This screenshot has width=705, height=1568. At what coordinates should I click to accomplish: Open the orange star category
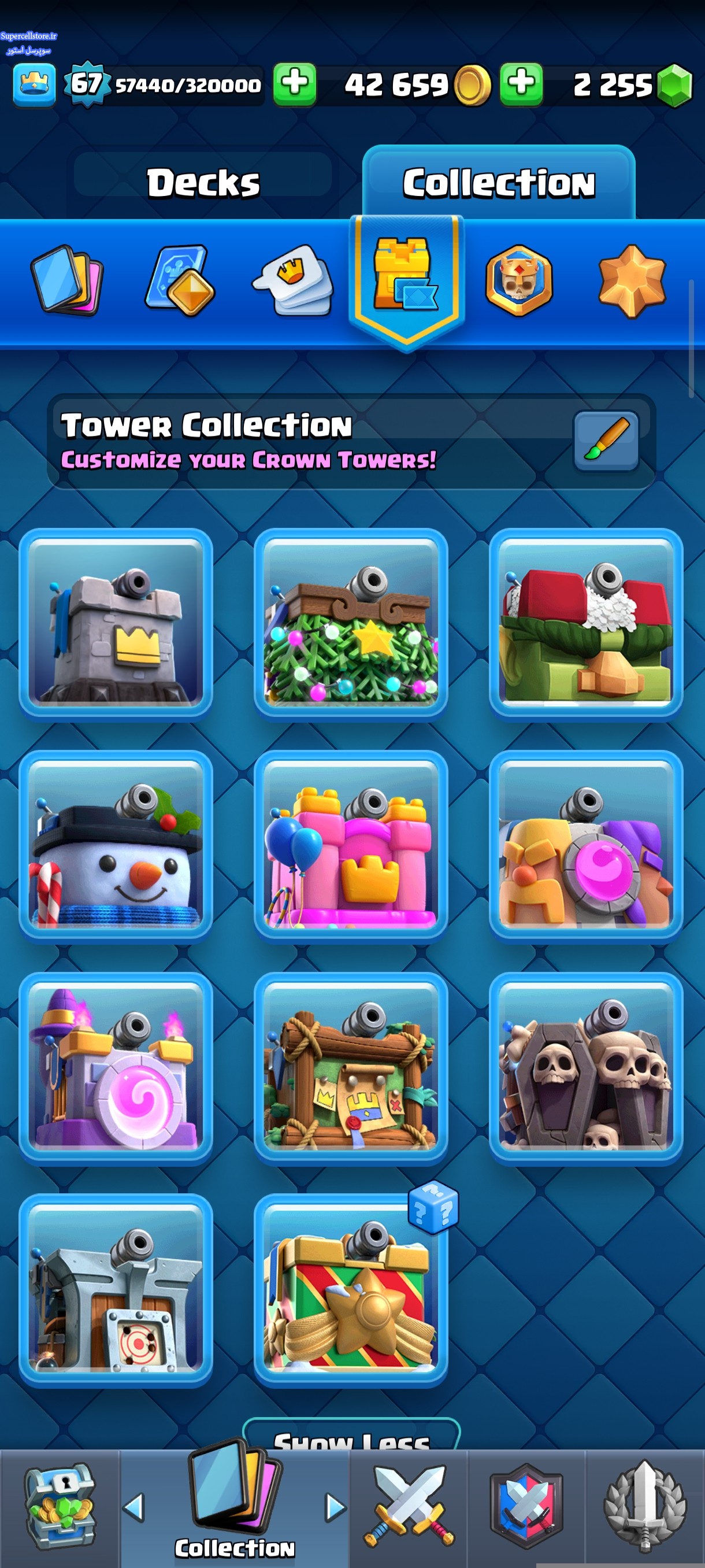(632, 280)
